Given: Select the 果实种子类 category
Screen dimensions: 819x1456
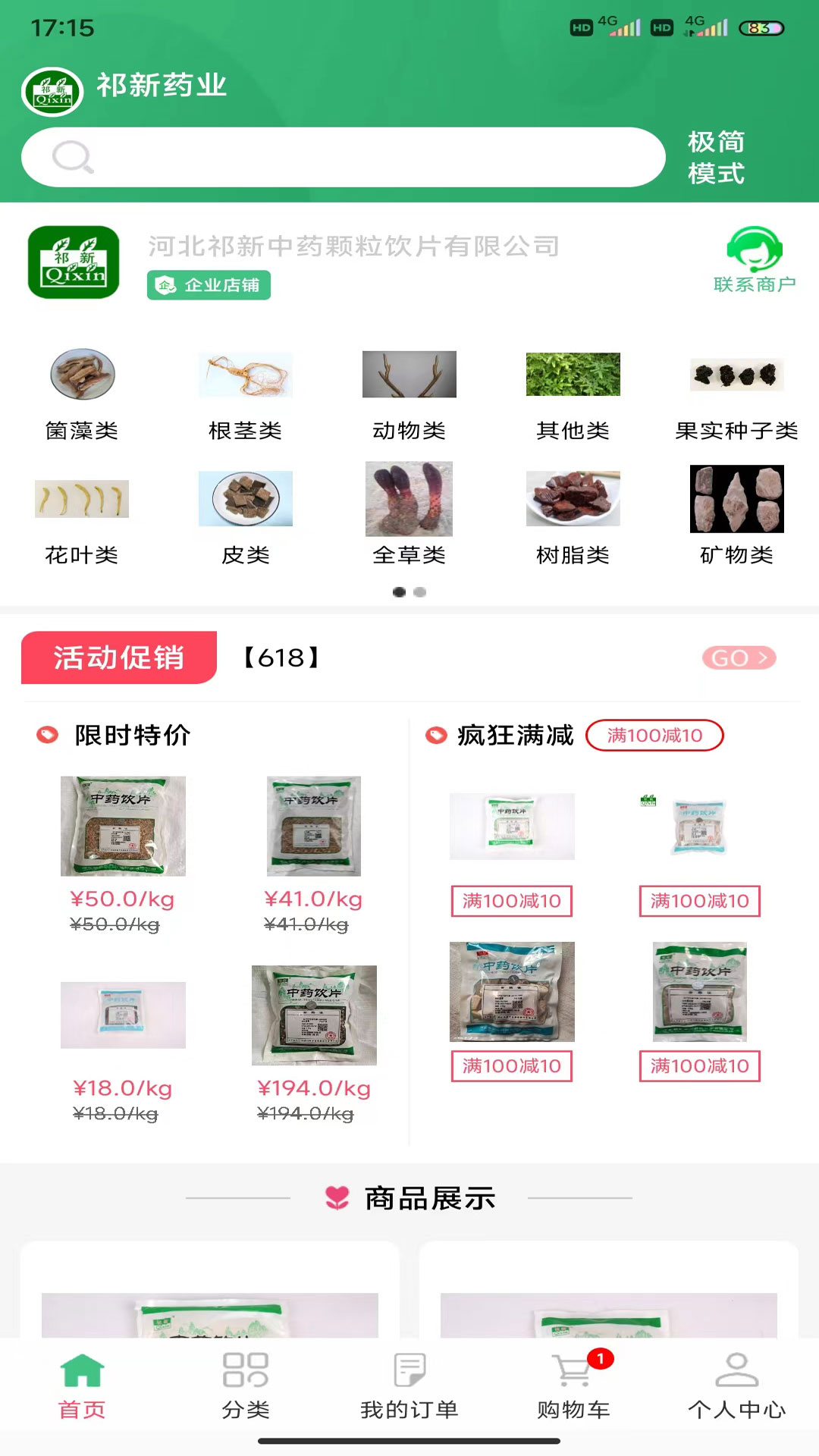Looking at the screenshot, I should click(x=736, y=394).
